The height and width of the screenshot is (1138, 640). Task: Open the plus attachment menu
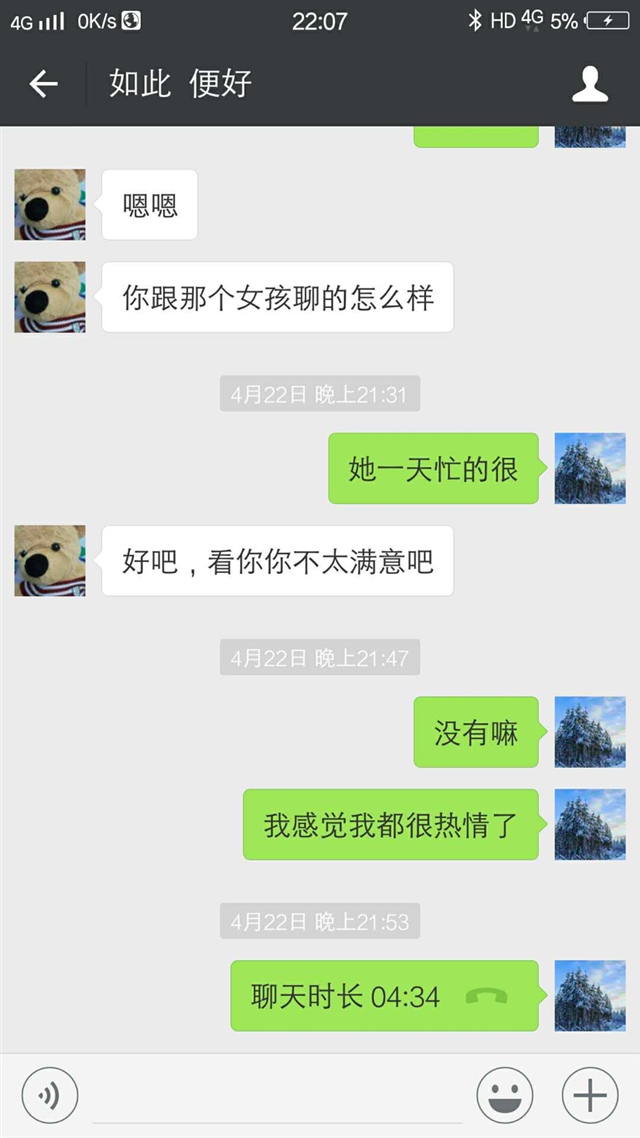pos(590,1096)
